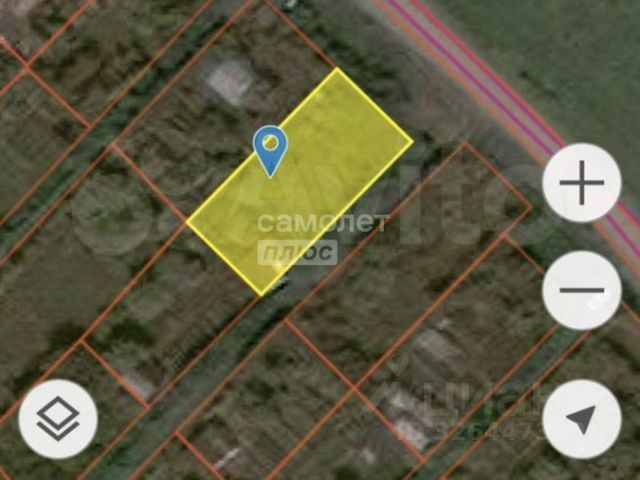Center map on my location
This screenshot has height=480, width=640.
point(582,419)
